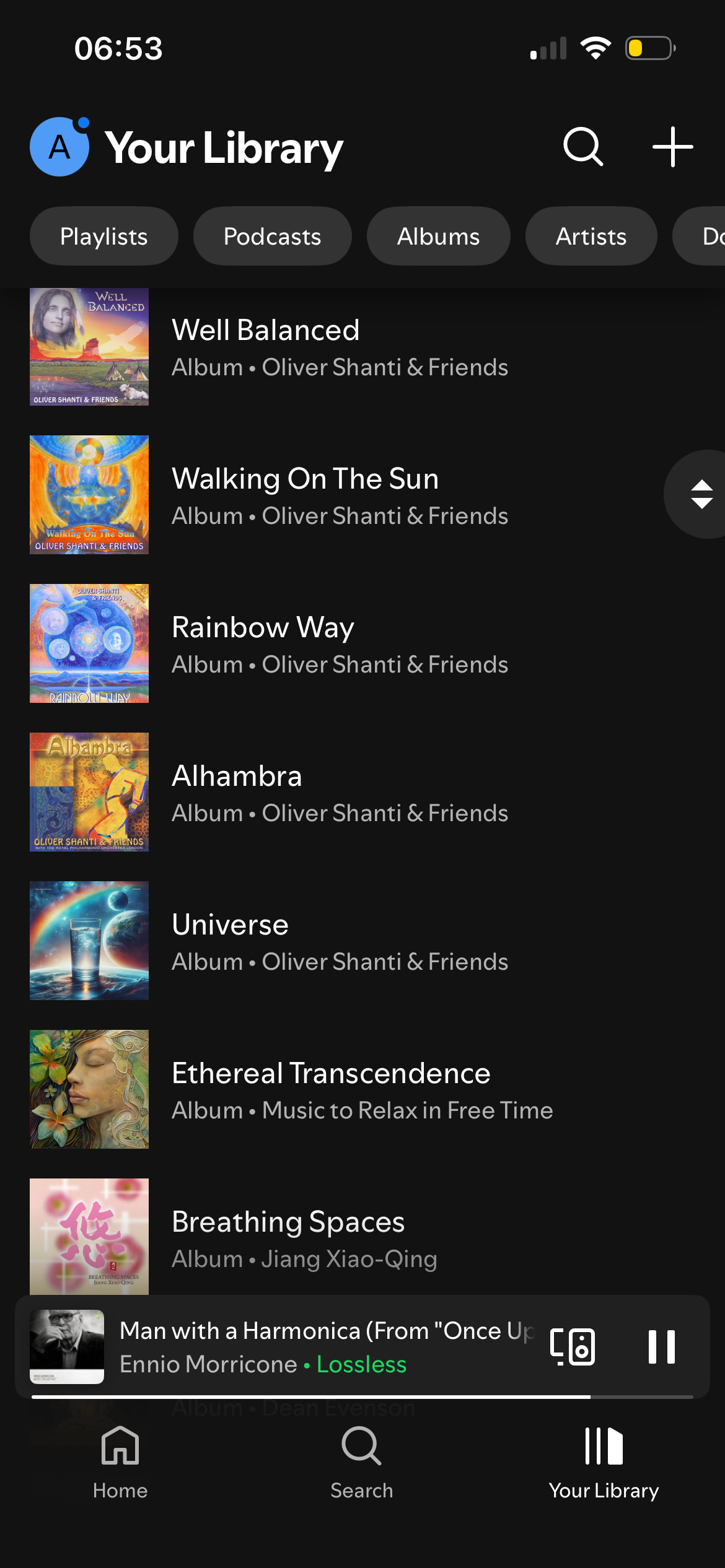Open the Well Balanced album
This screenshot has height=1568, width=725.
click(340, 347)
